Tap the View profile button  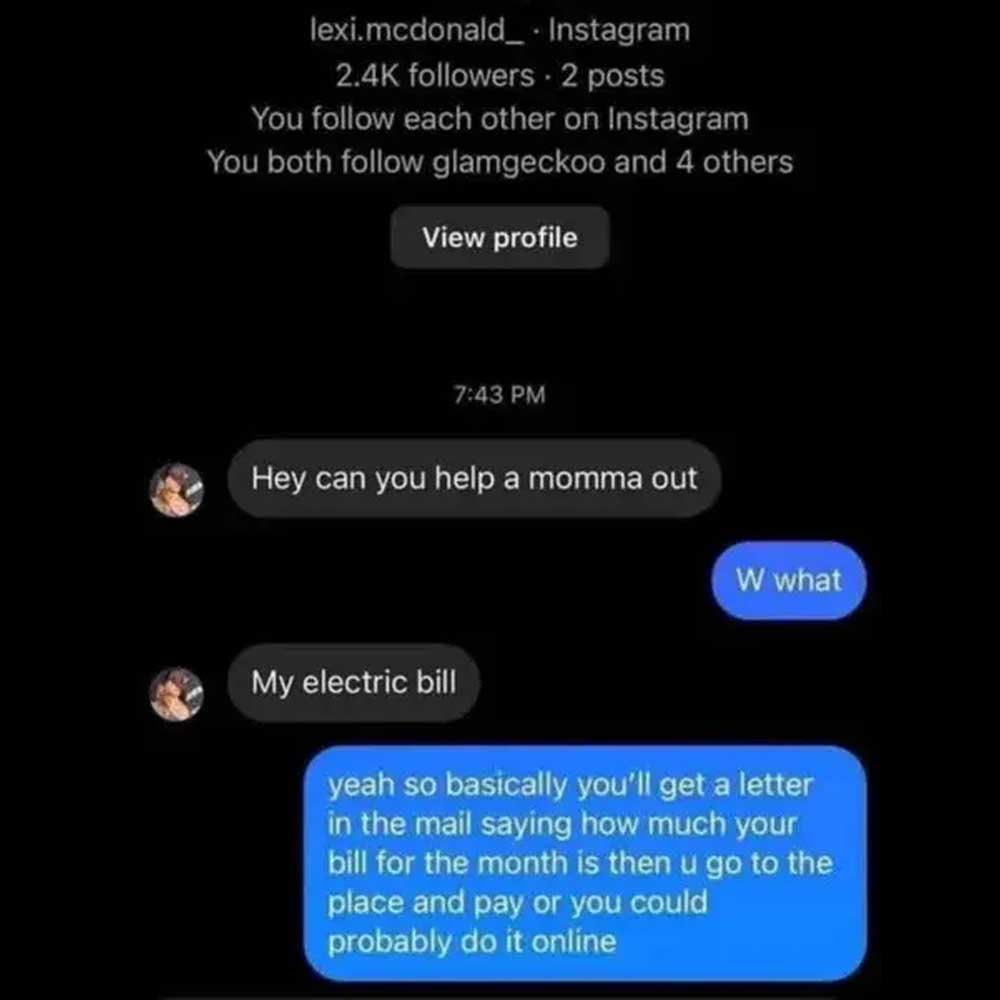499,238
